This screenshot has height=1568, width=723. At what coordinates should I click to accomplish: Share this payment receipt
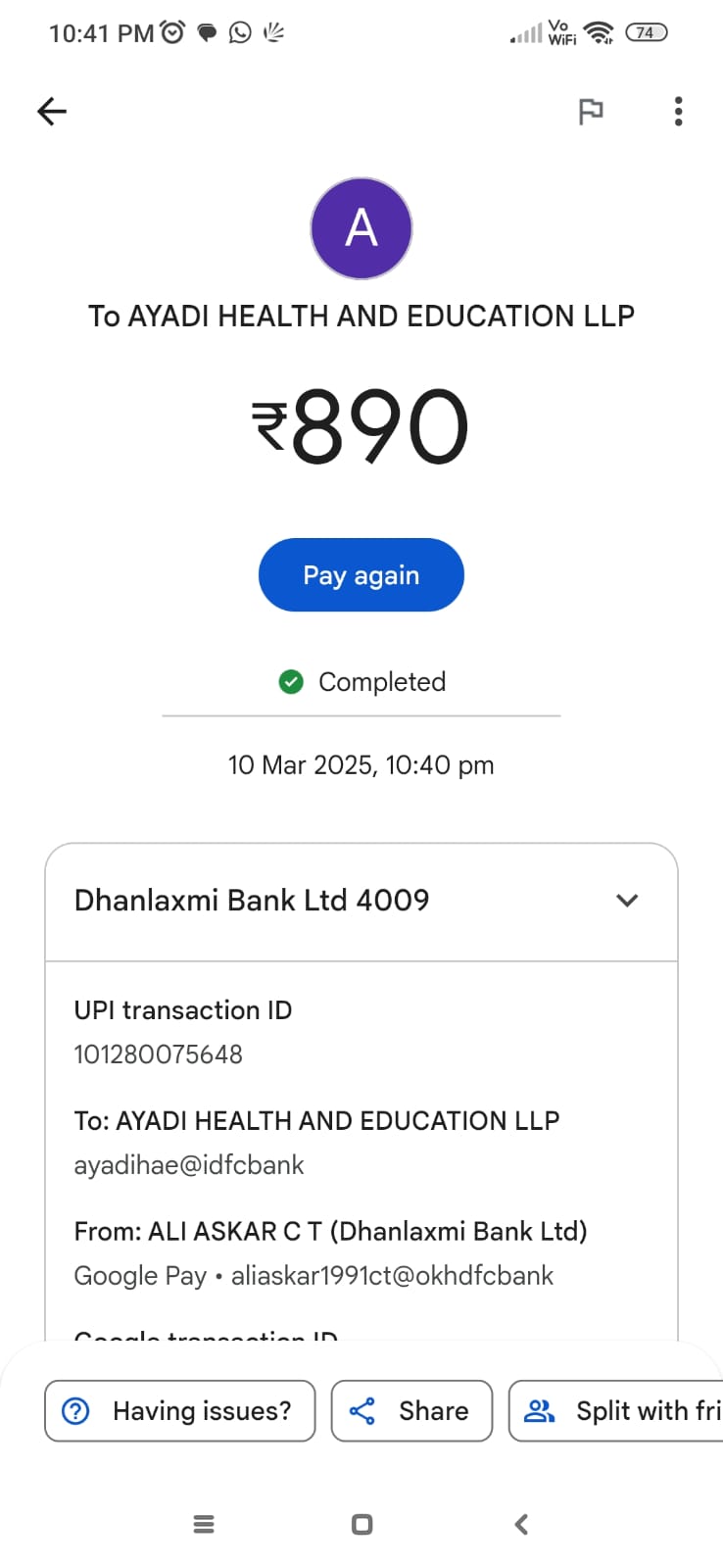coord(411,1410)
